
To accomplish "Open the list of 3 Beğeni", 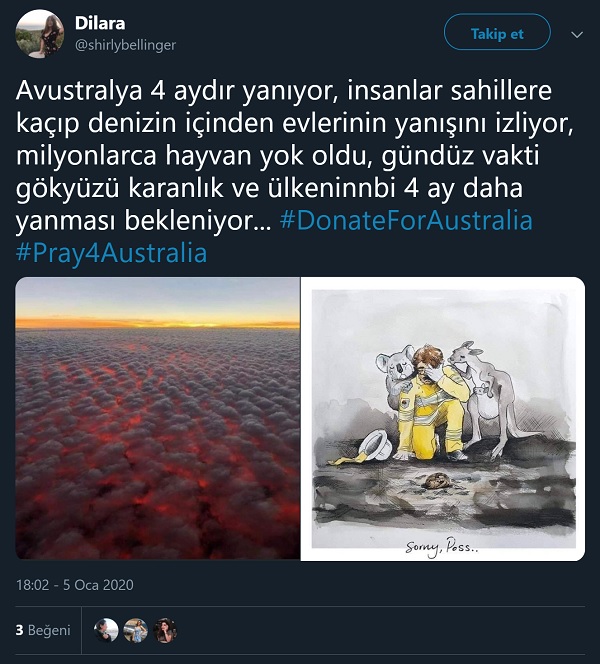I will click(x=43, y=630).
